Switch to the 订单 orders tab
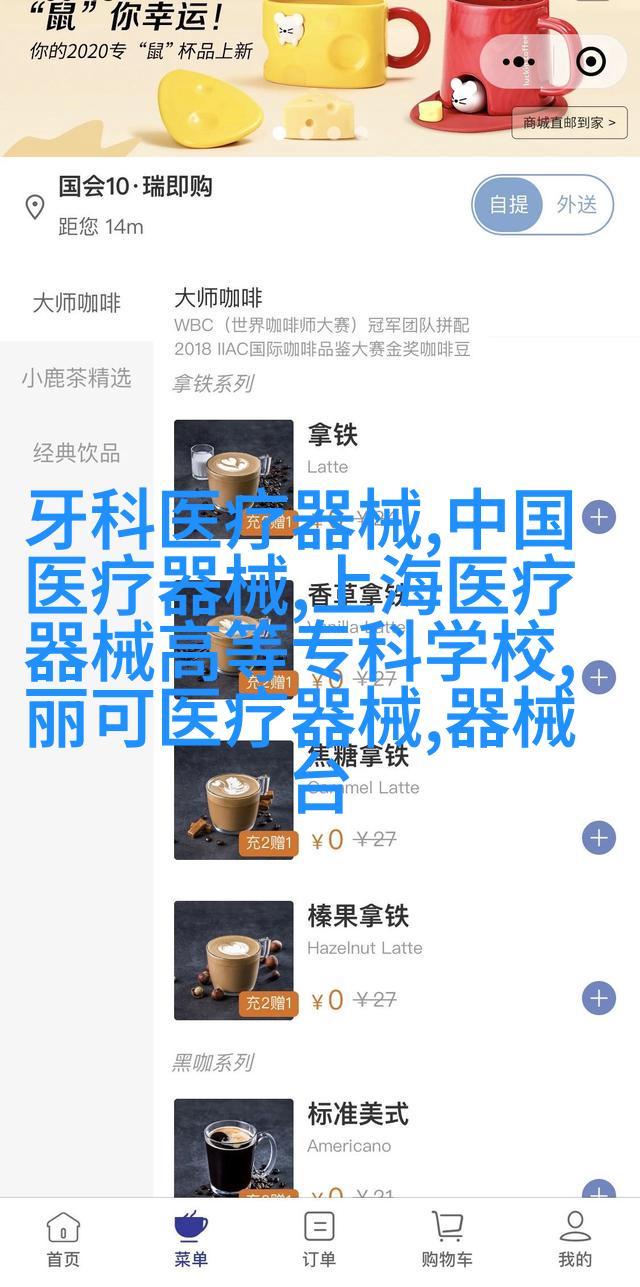The height and width of the screenshot is (1287, 640). click(x=319, y=1240)
